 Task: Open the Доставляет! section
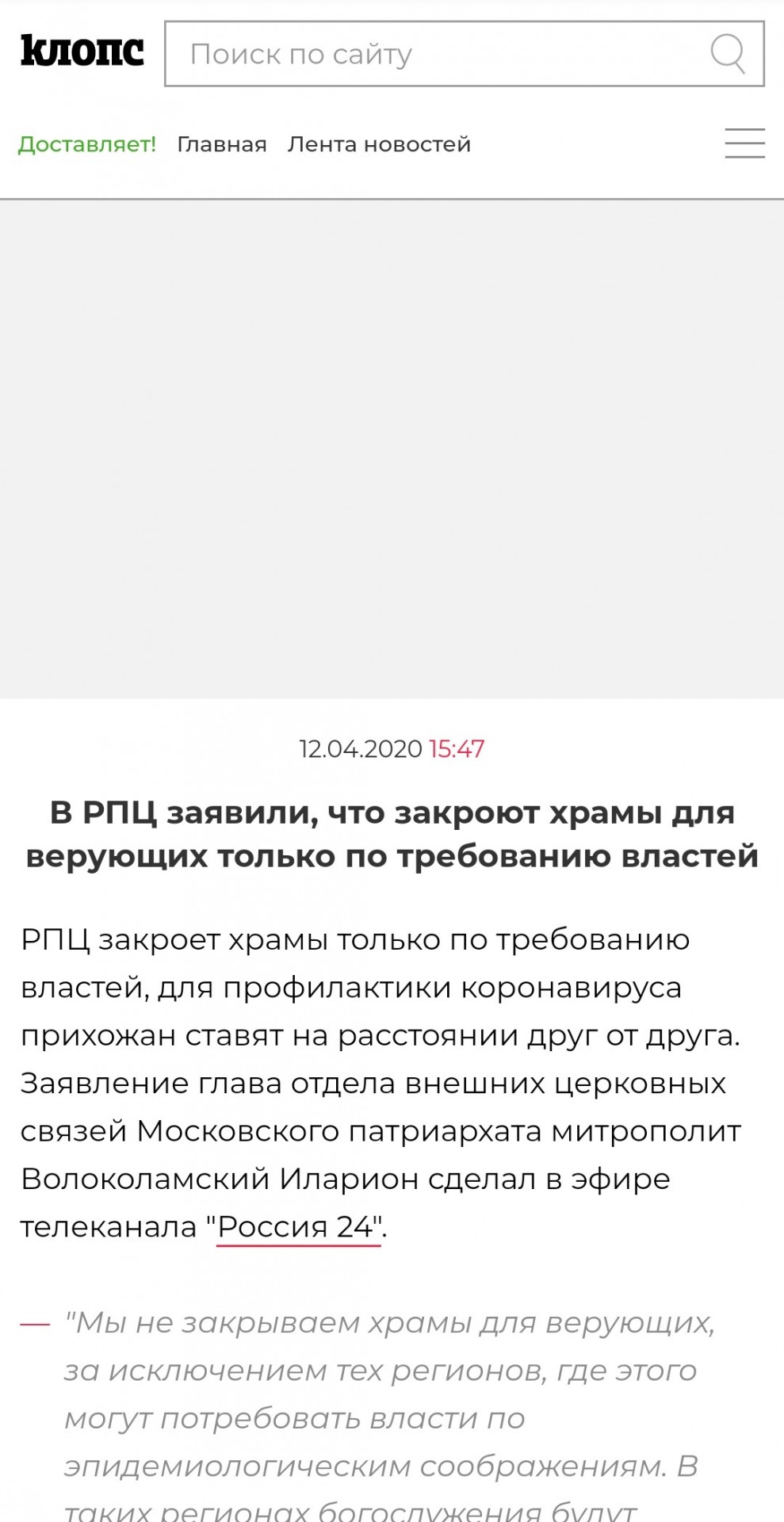click(87, 144)
